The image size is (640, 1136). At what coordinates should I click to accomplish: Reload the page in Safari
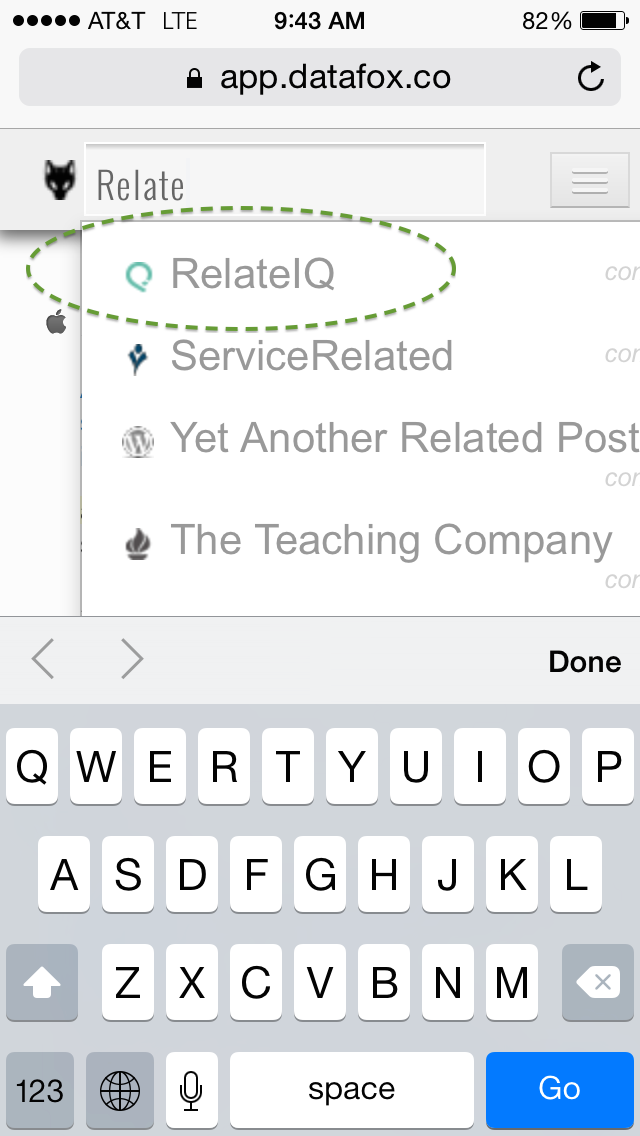pos(591,77)
